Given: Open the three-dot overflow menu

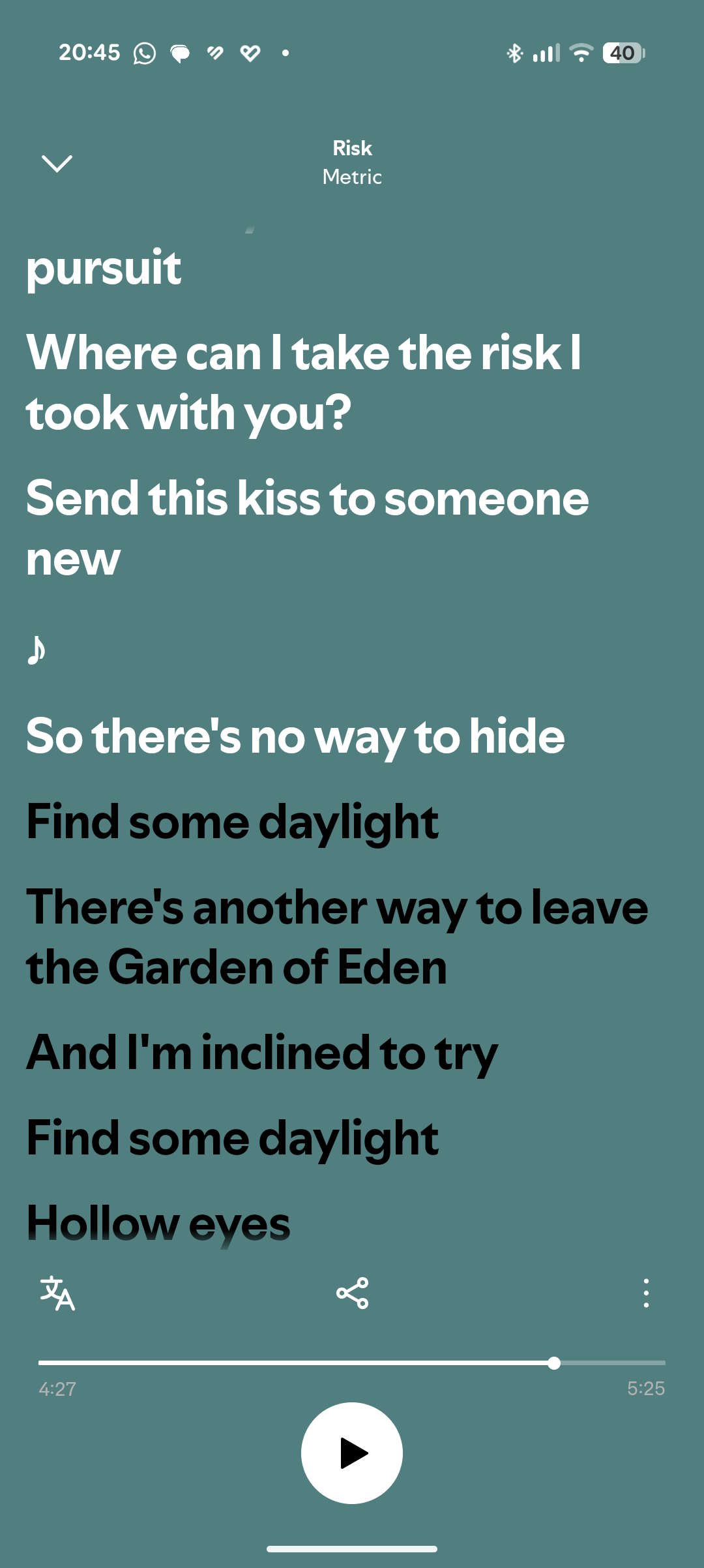Looking at the screenshot, I should click(645, 1293).
